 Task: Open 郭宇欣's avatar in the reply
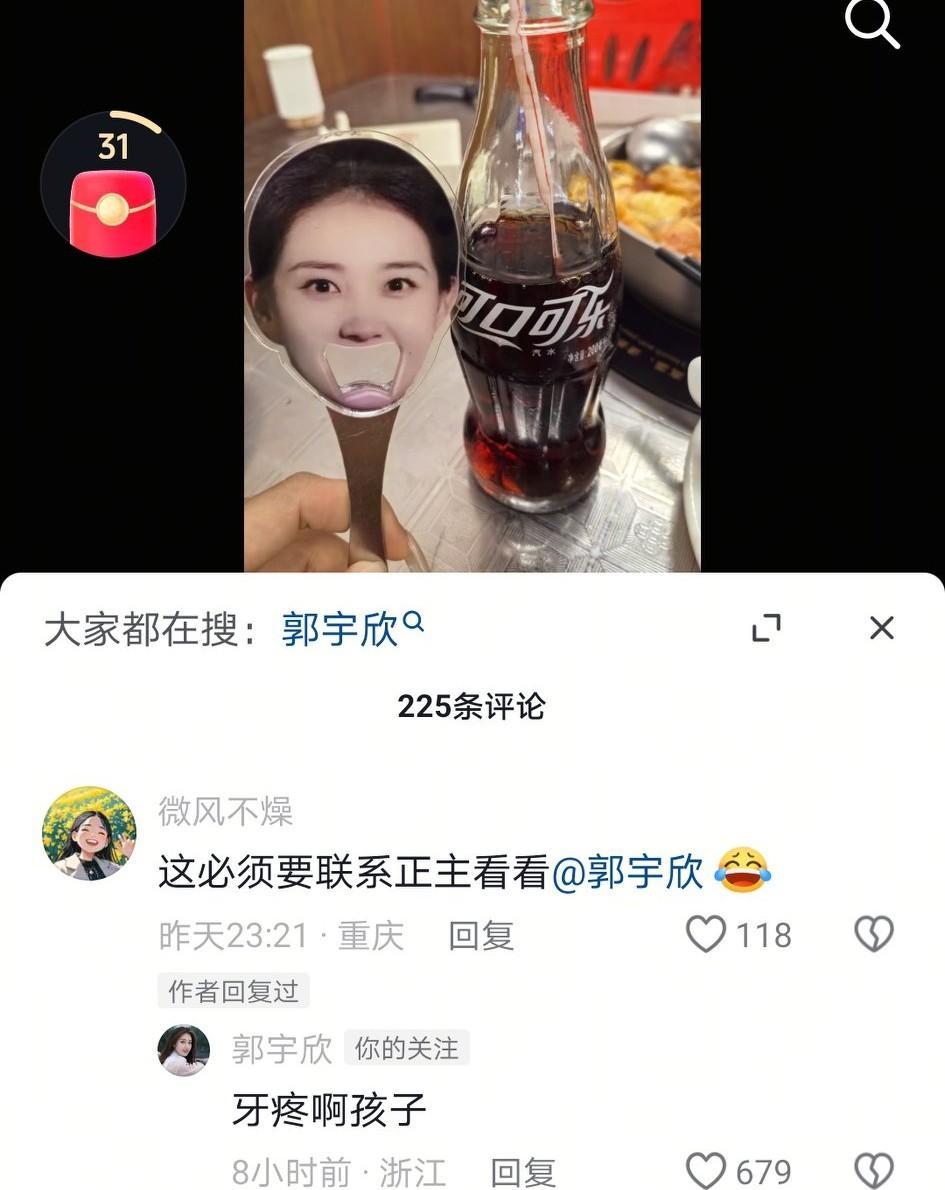click(x=184, y=1050)
